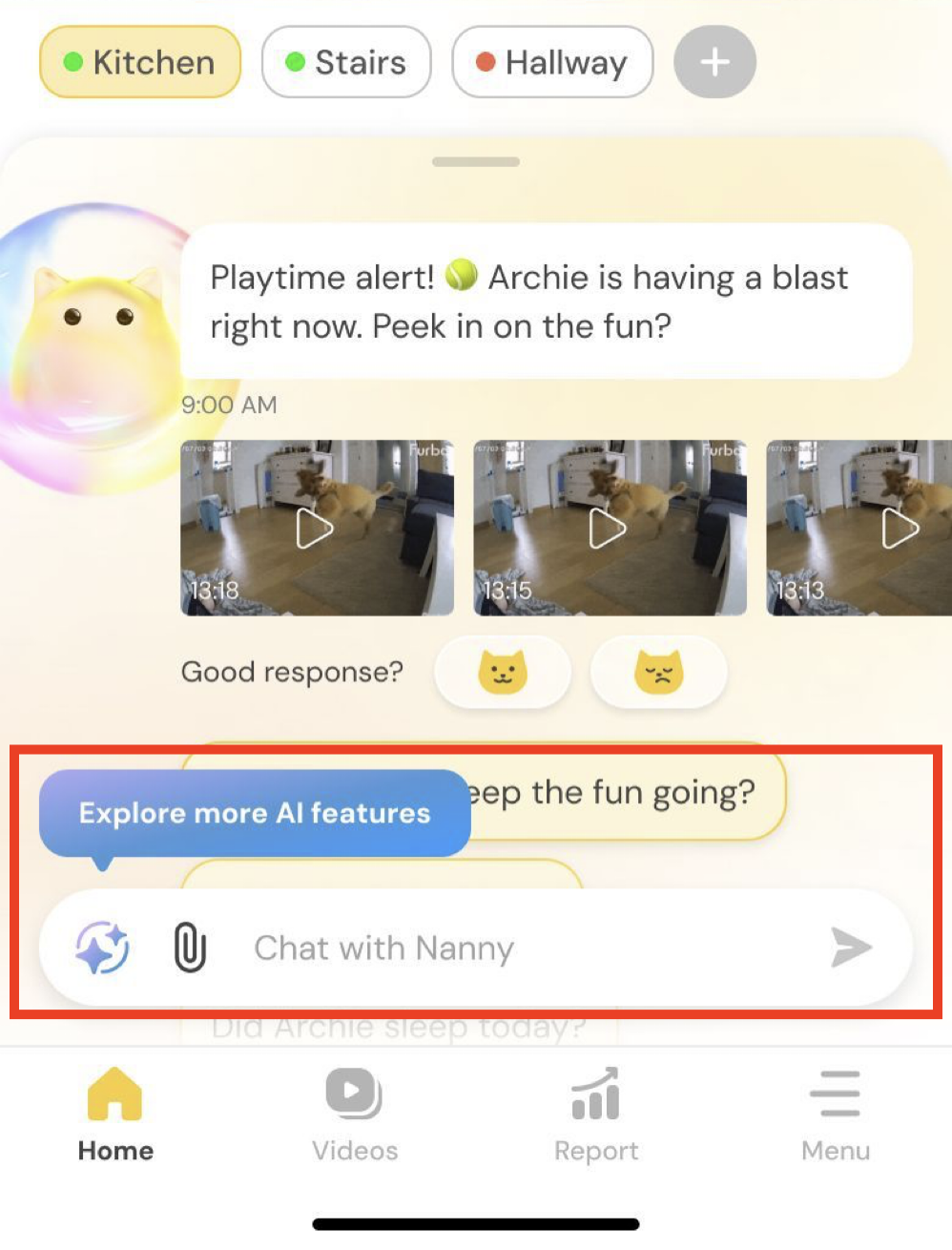Switch to the Hallway camera
952x1250 pixels.
coord(552,62)
